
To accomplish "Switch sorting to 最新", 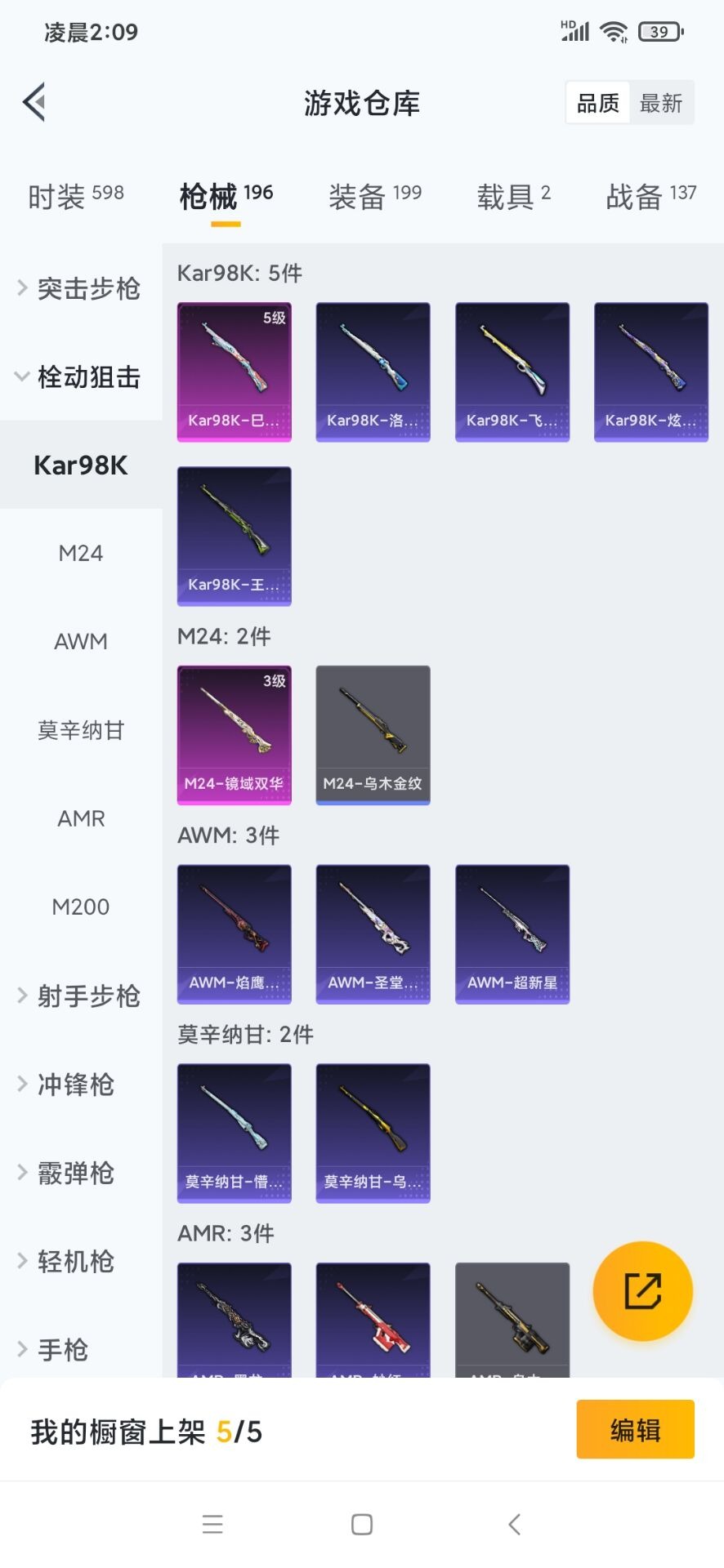I will [662, 102].
